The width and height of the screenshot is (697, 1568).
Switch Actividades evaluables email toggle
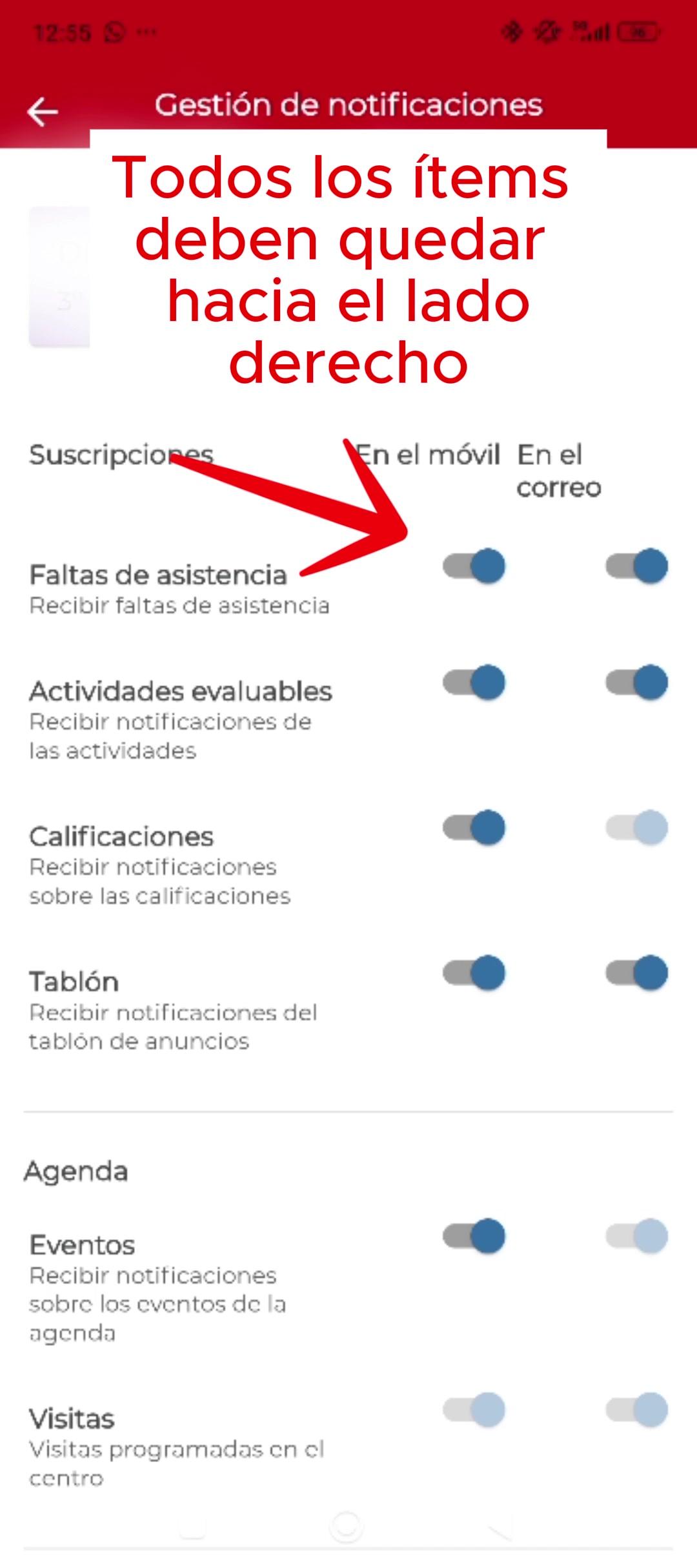pyautogui.click(x=637, y=683)
